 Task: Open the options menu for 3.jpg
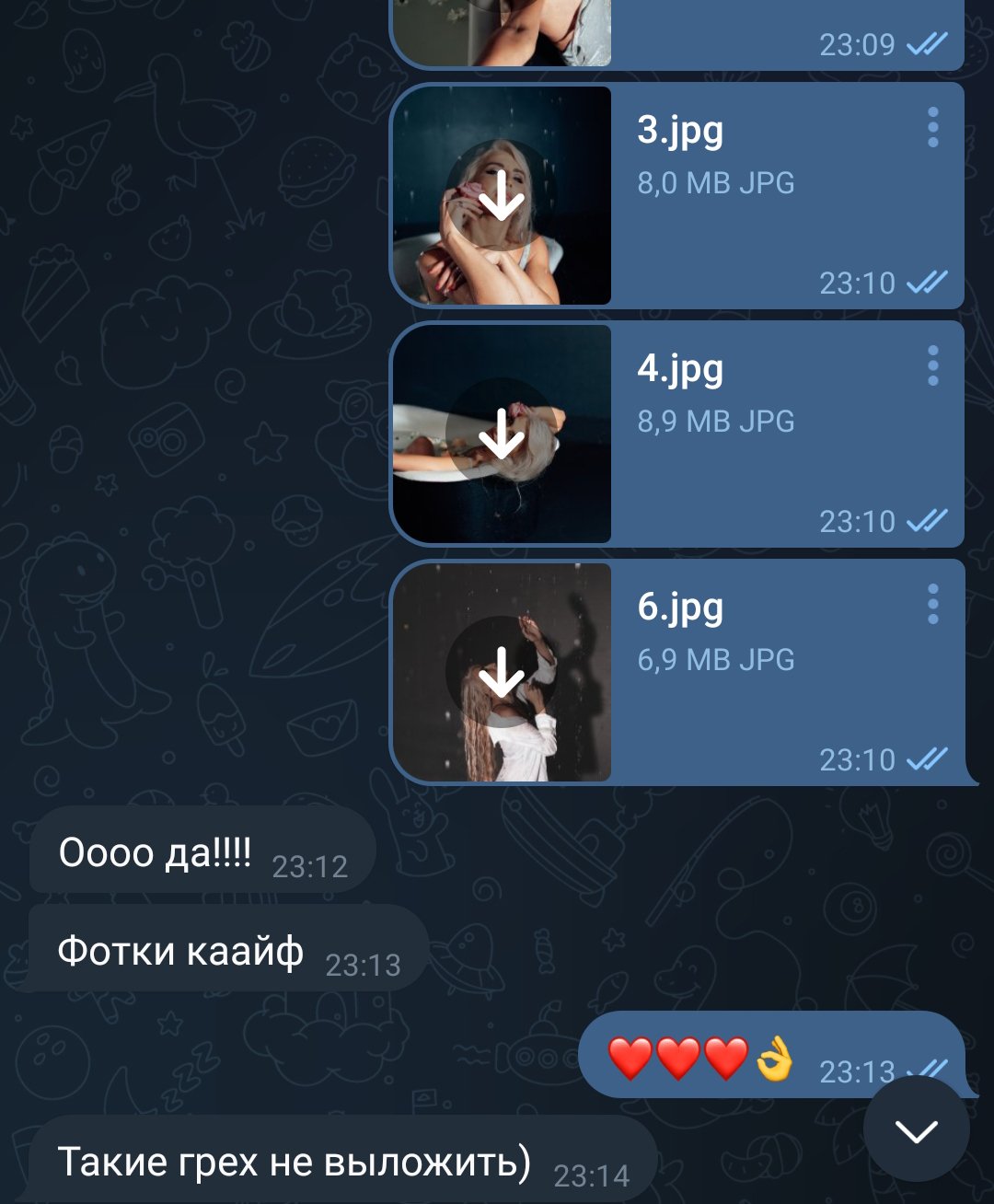[x=932, y=128]
